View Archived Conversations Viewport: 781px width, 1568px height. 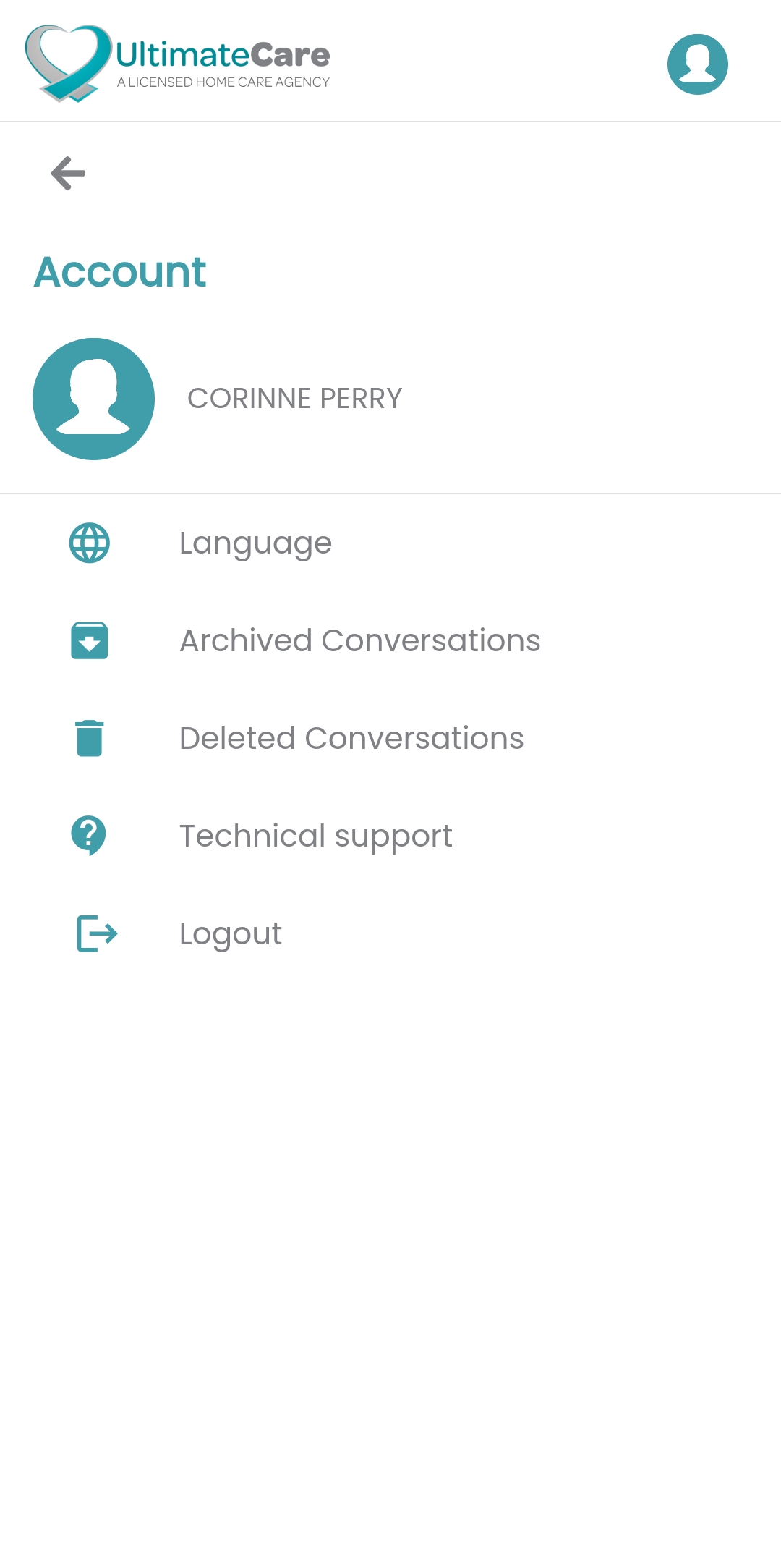(390, 640)
